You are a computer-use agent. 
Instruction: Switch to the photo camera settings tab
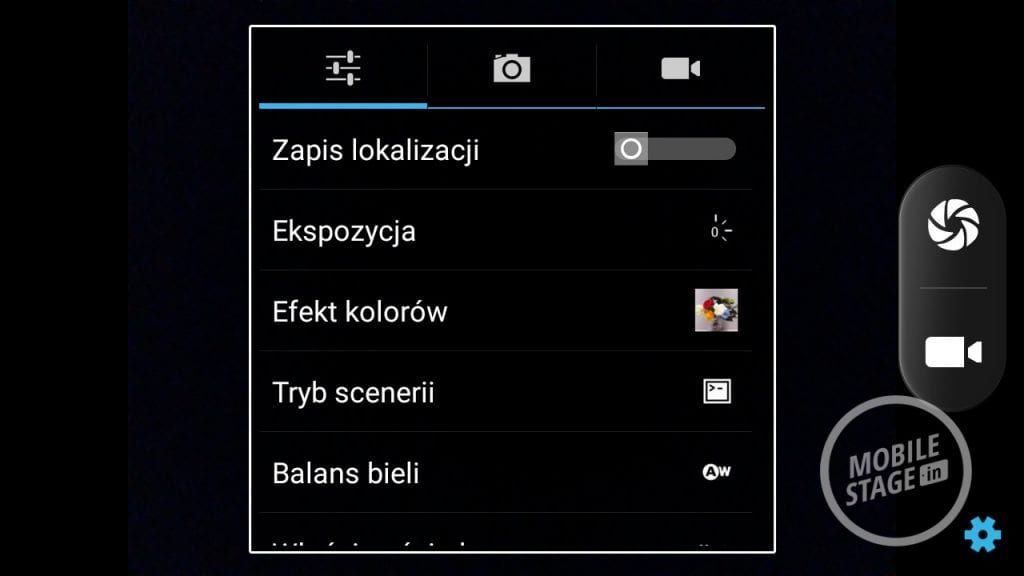511,68
